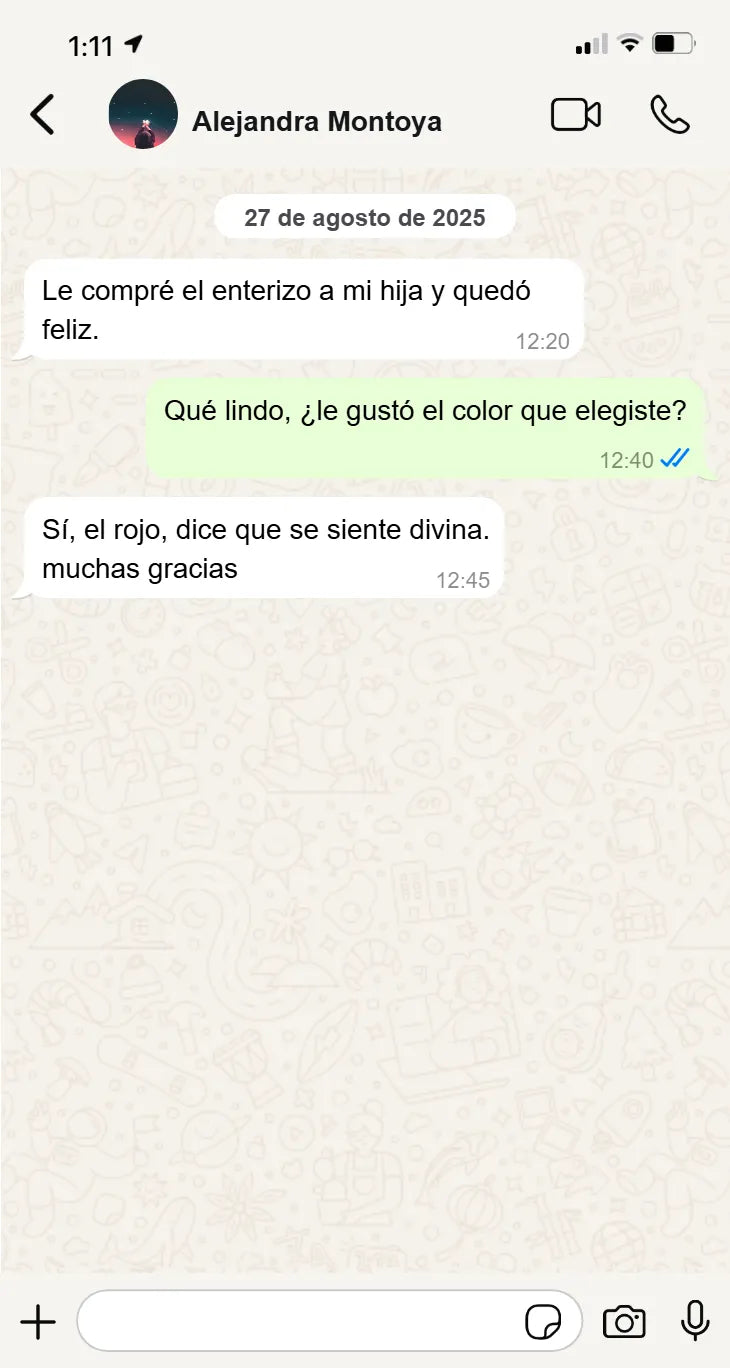Open Alejandra Montoya's contact info
This screenshot has width=730, height=1368.
click(316, 122)
